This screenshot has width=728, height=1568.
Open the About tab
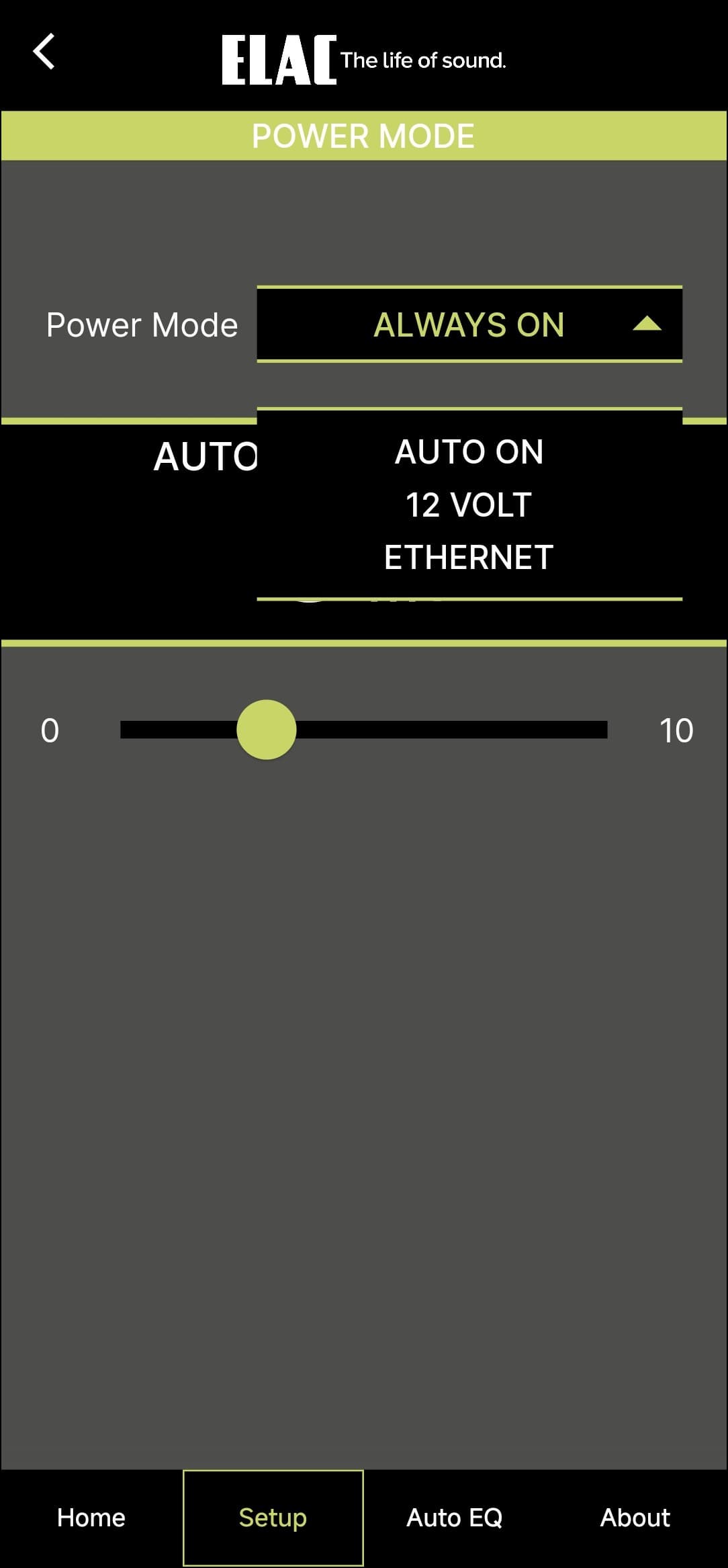[635, 1518]
